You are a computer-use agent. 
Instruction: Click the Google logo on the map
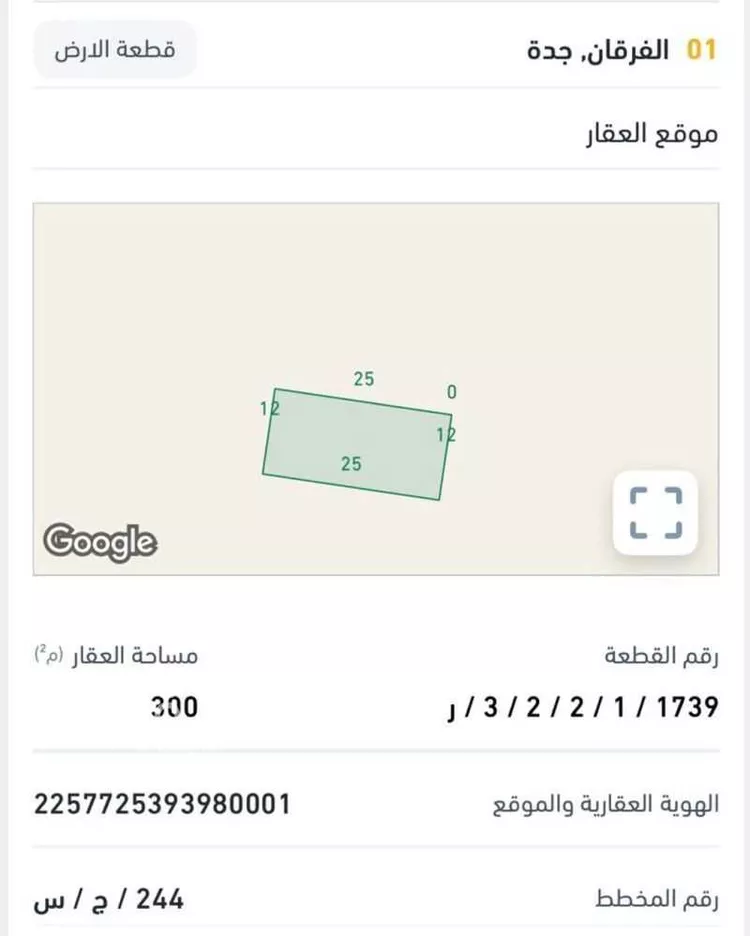99,542
